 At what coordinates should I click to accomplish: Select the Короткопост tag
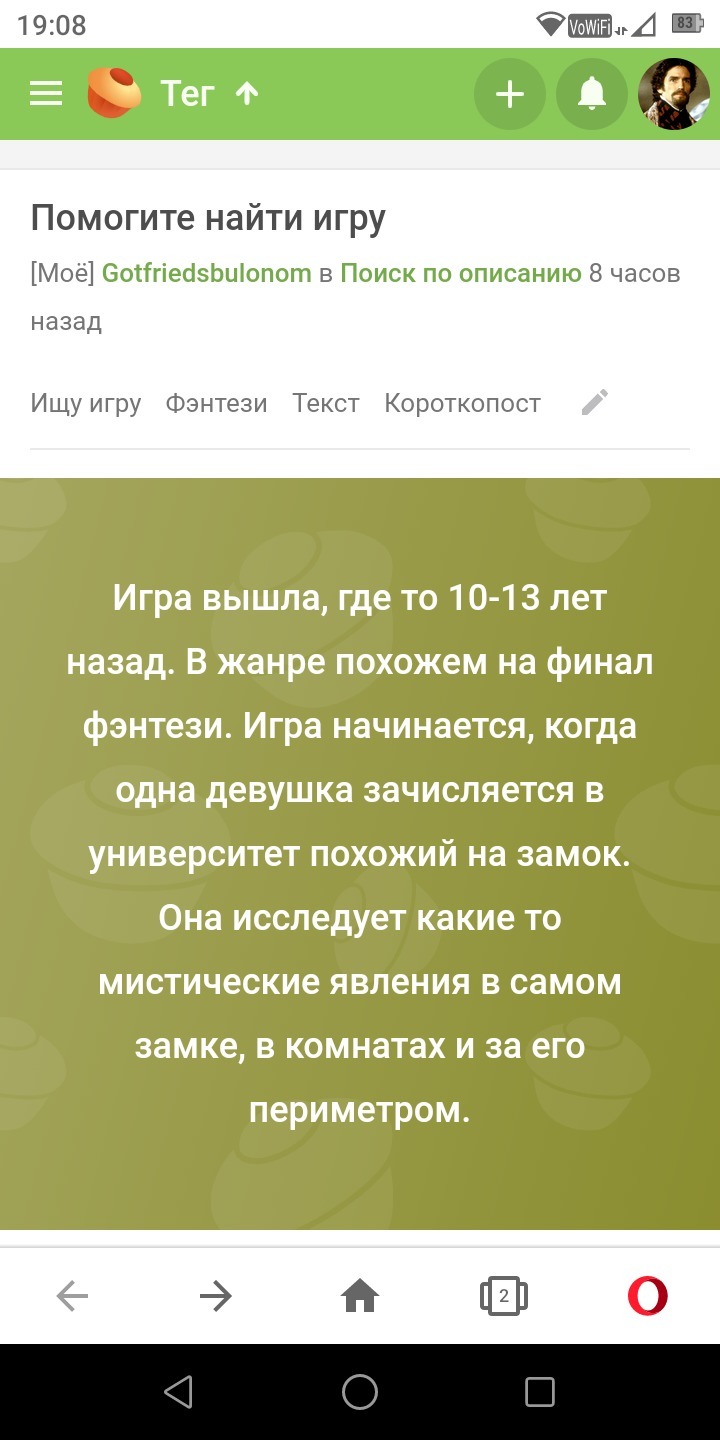pyautogui.click(x=462, y=403)
